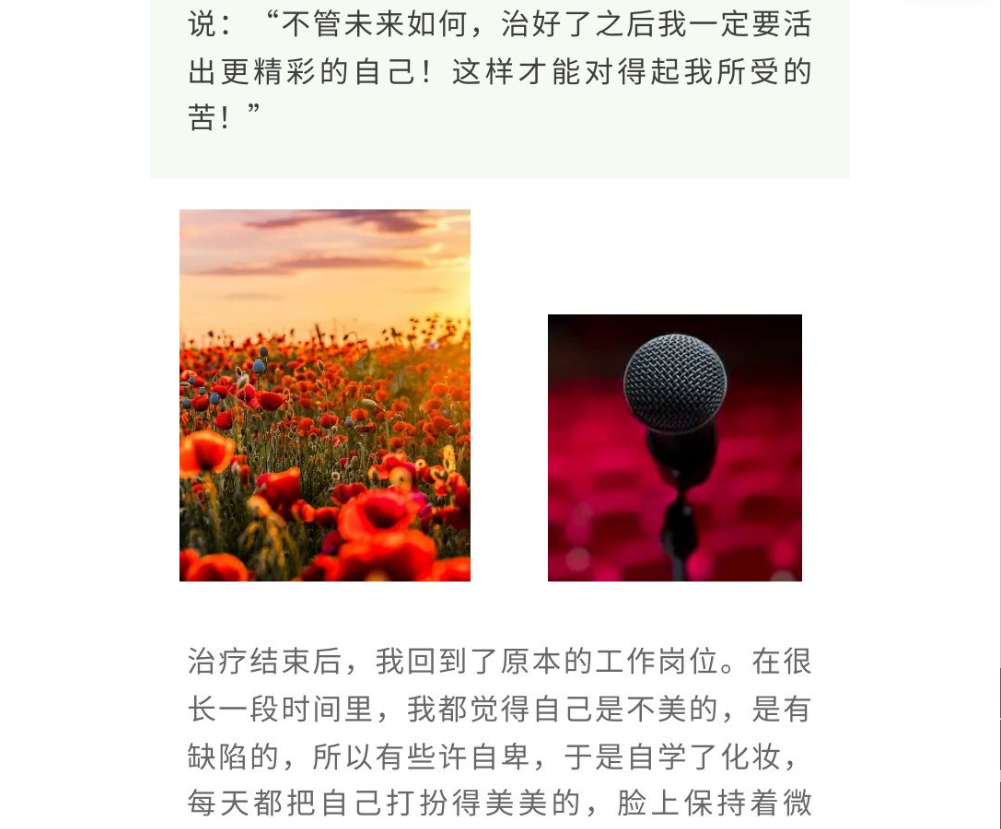View the microphone photo full screen
The height and width of the screenshot is (829, 1001).
(x=675, y=447)
